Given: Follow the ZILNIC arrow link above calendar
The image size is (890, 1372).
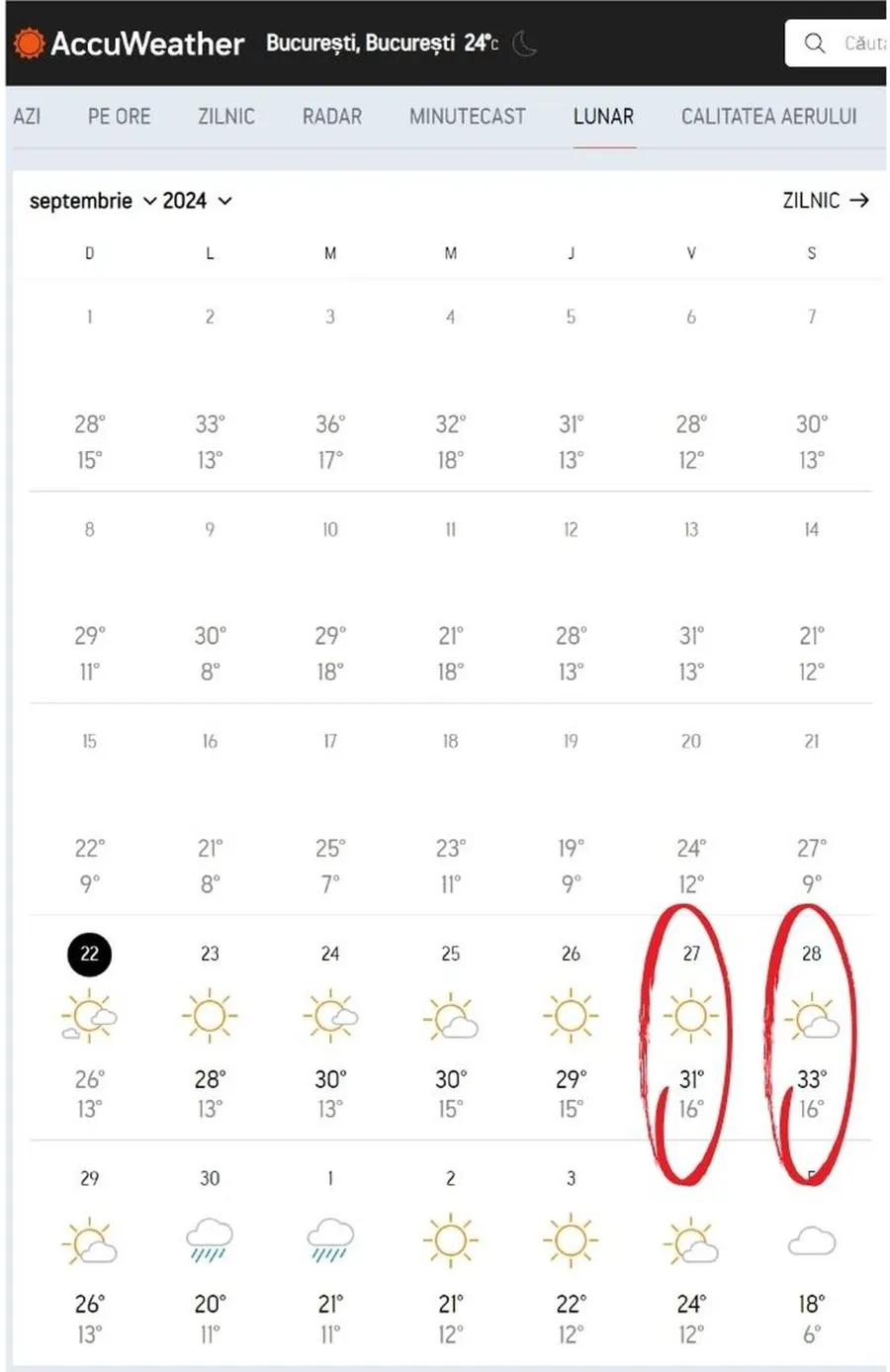Looking at the screenshot, I should pyautogui.click(x=825, y=200).
